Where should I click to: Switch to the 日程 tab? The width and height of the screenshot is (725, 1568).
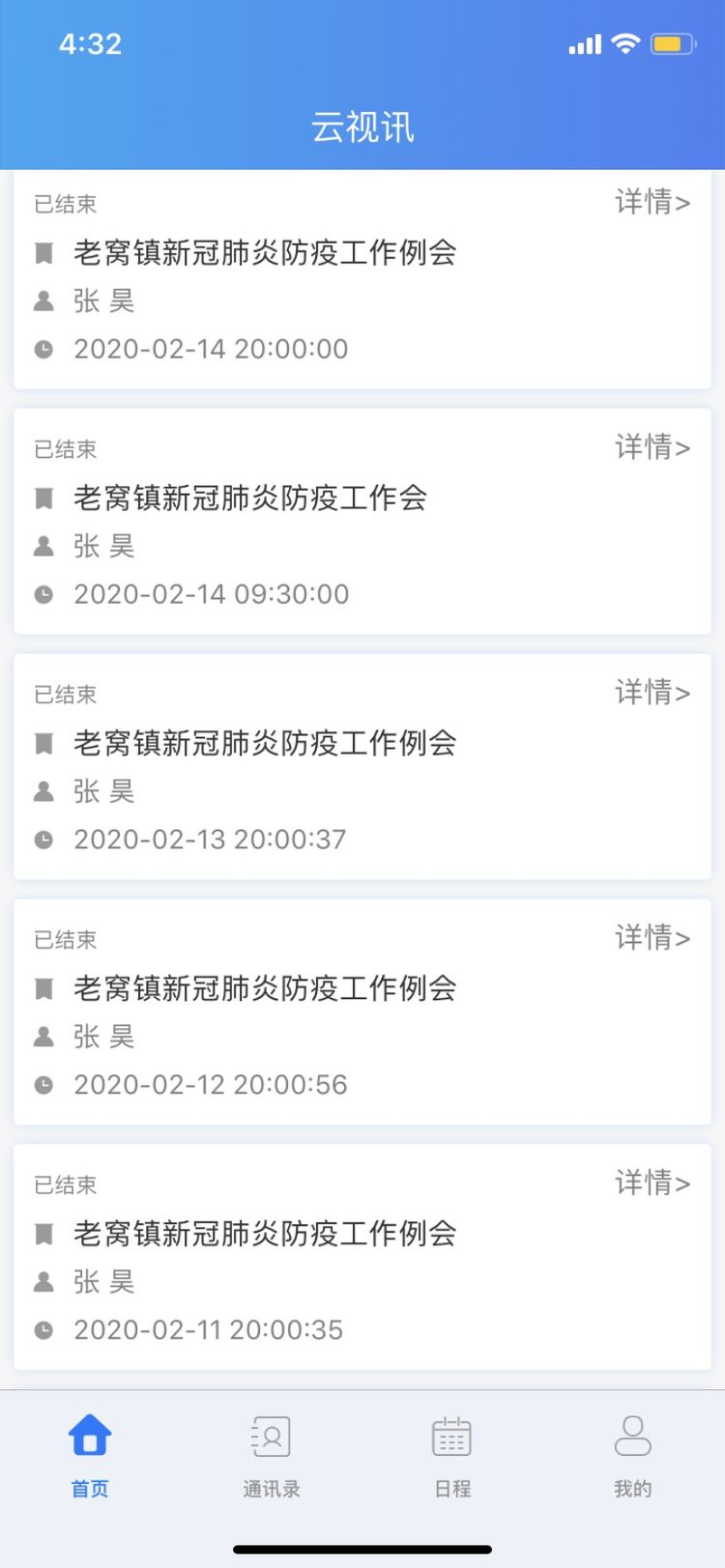tap(451, 1456)
